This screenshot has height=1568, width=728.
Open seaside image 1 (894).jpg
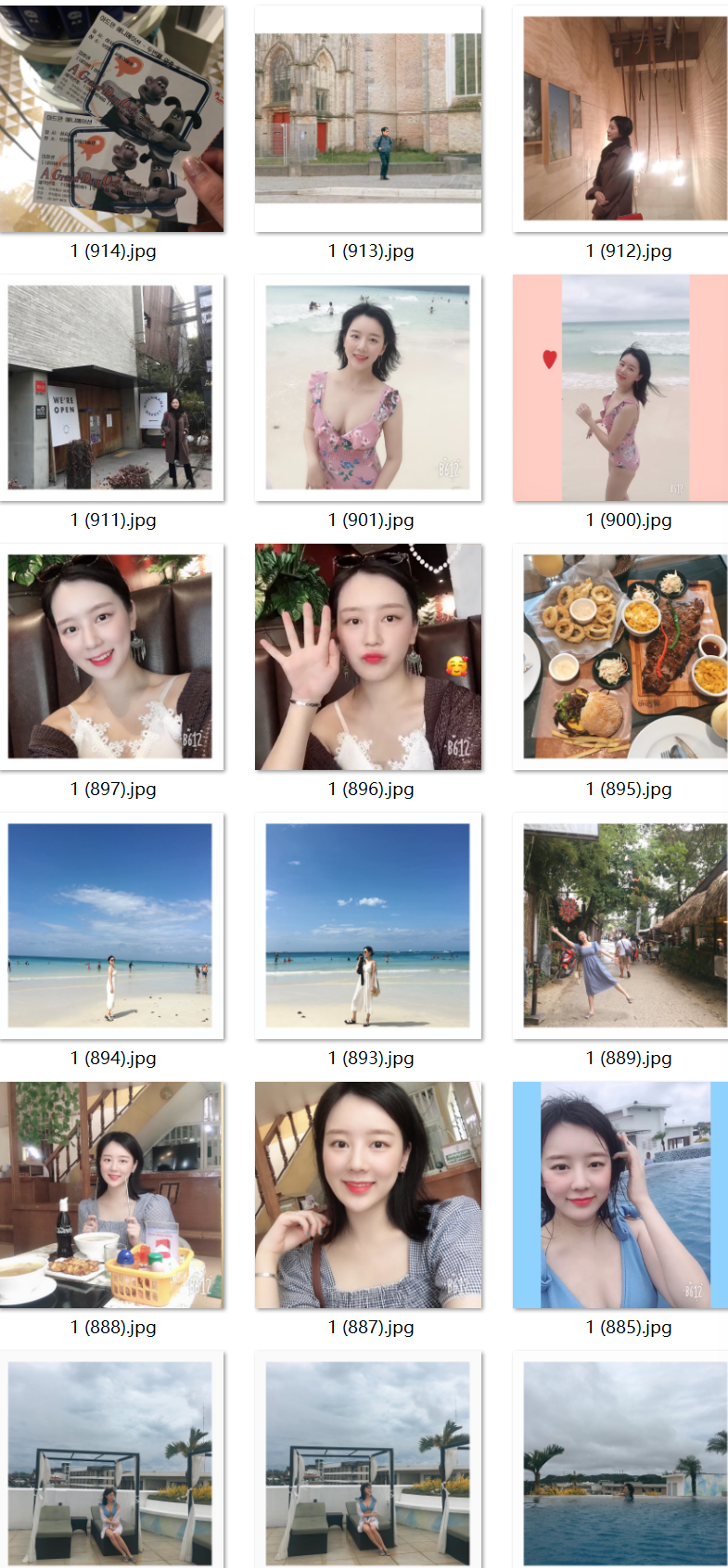111,925
